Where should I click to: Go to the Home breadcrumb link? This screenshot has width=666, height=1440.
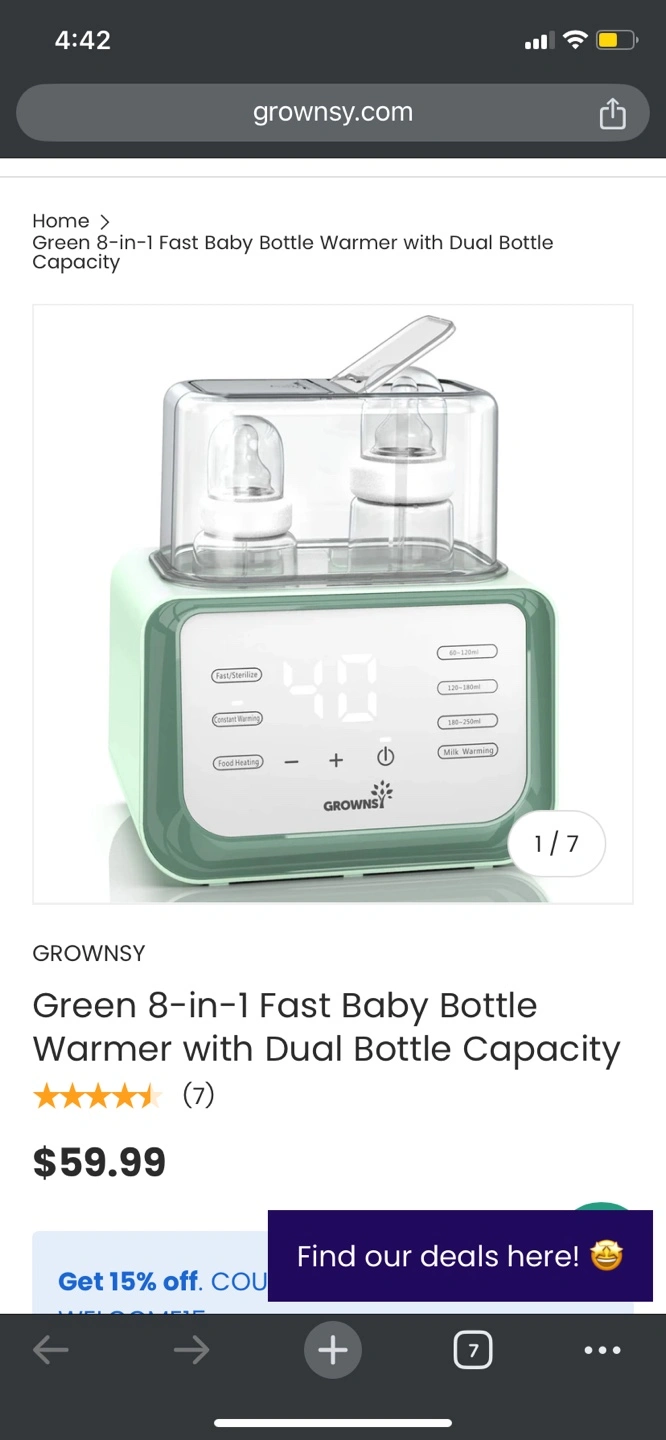(x=60, y=221)
